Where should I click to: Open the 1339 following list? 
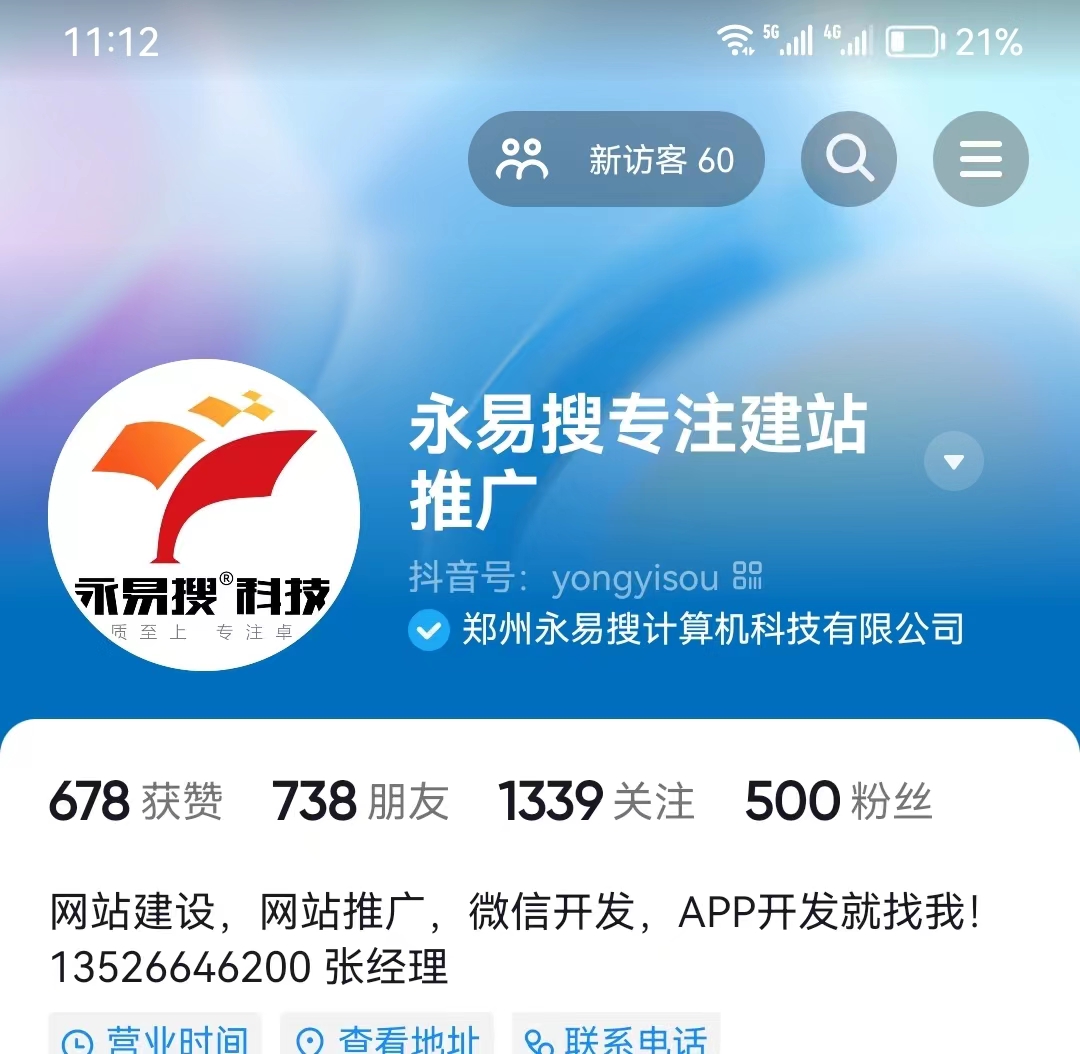596,802
